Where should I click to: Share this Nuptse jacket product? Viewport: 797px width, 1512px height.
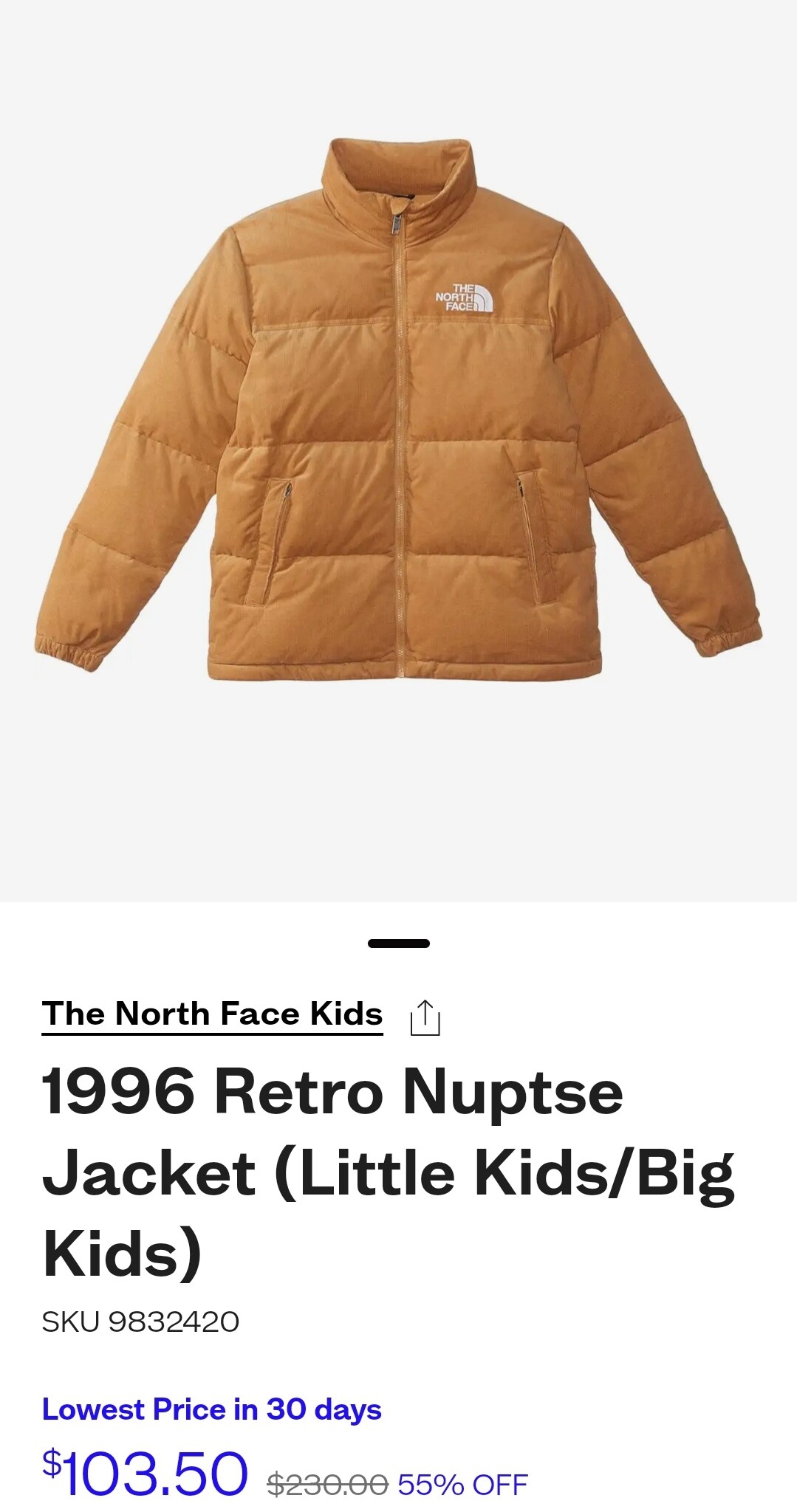pos(425,1018)
